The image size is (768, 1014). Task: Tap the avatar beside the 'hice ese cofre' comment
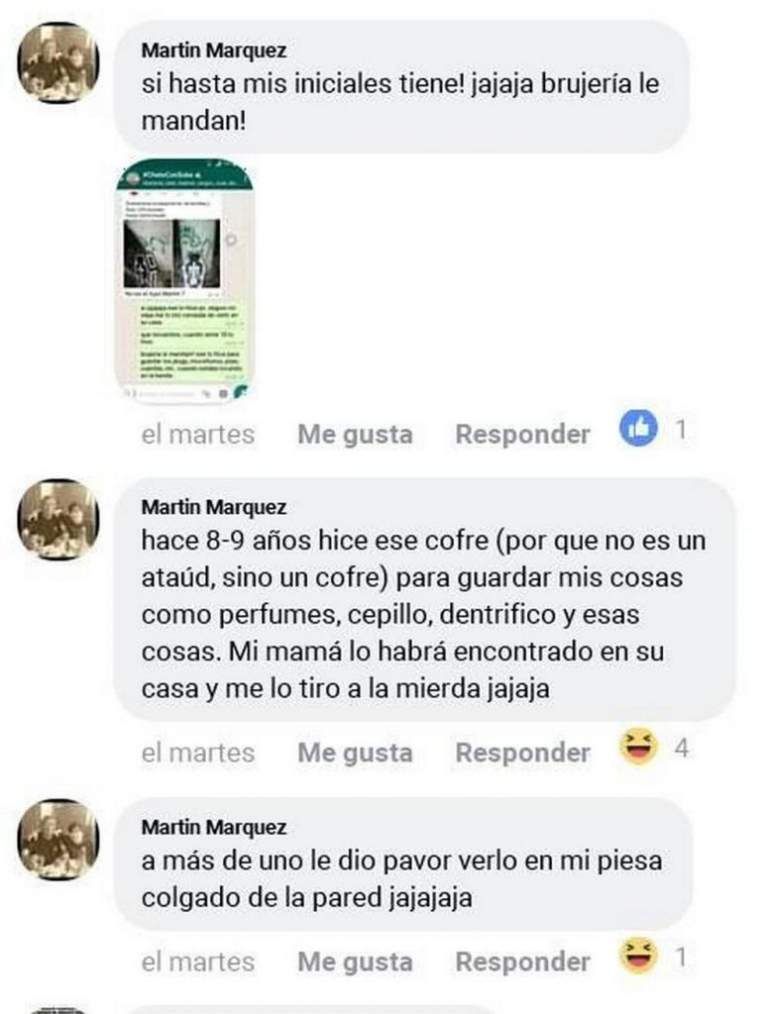click(x=58, y=519)
